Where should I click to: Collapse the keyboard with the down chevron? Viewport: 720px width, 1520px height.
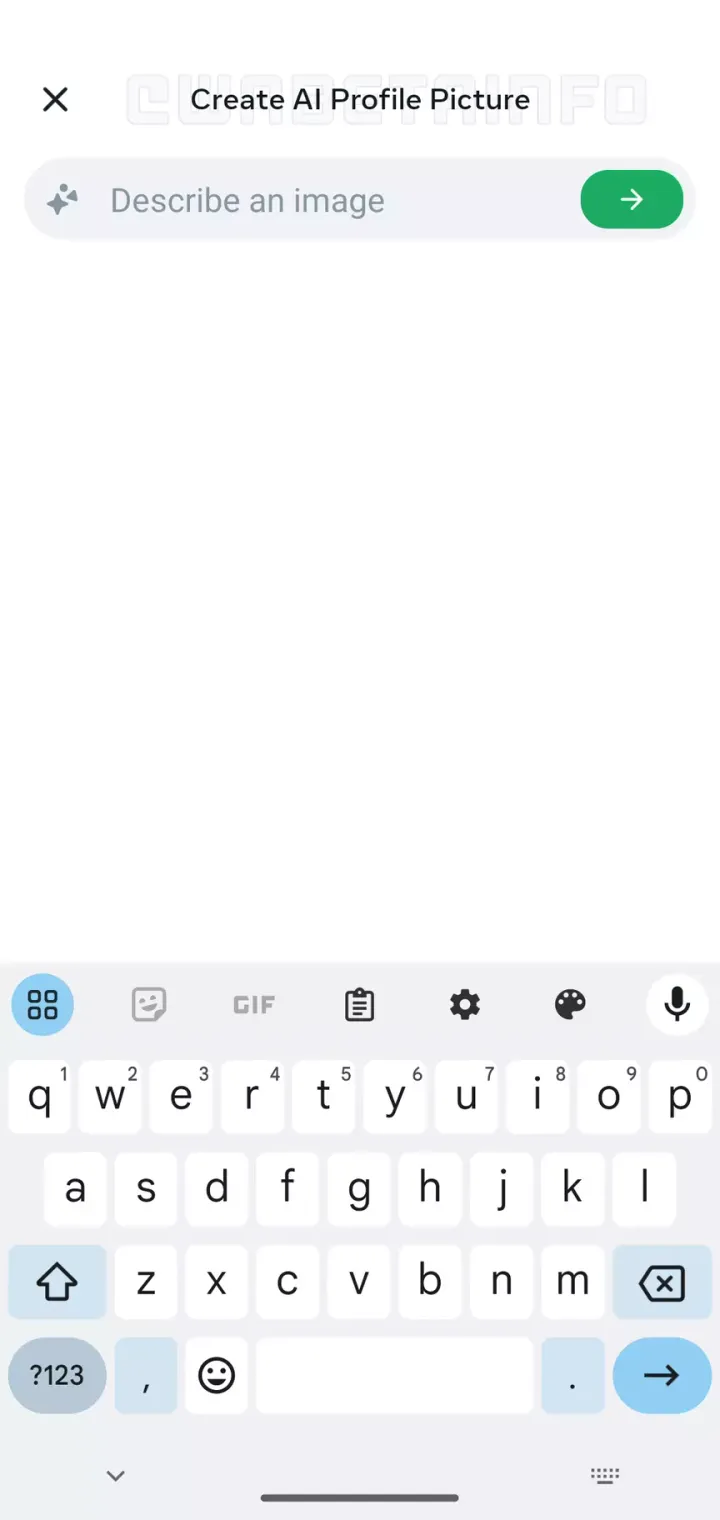tap(115, 1475)
